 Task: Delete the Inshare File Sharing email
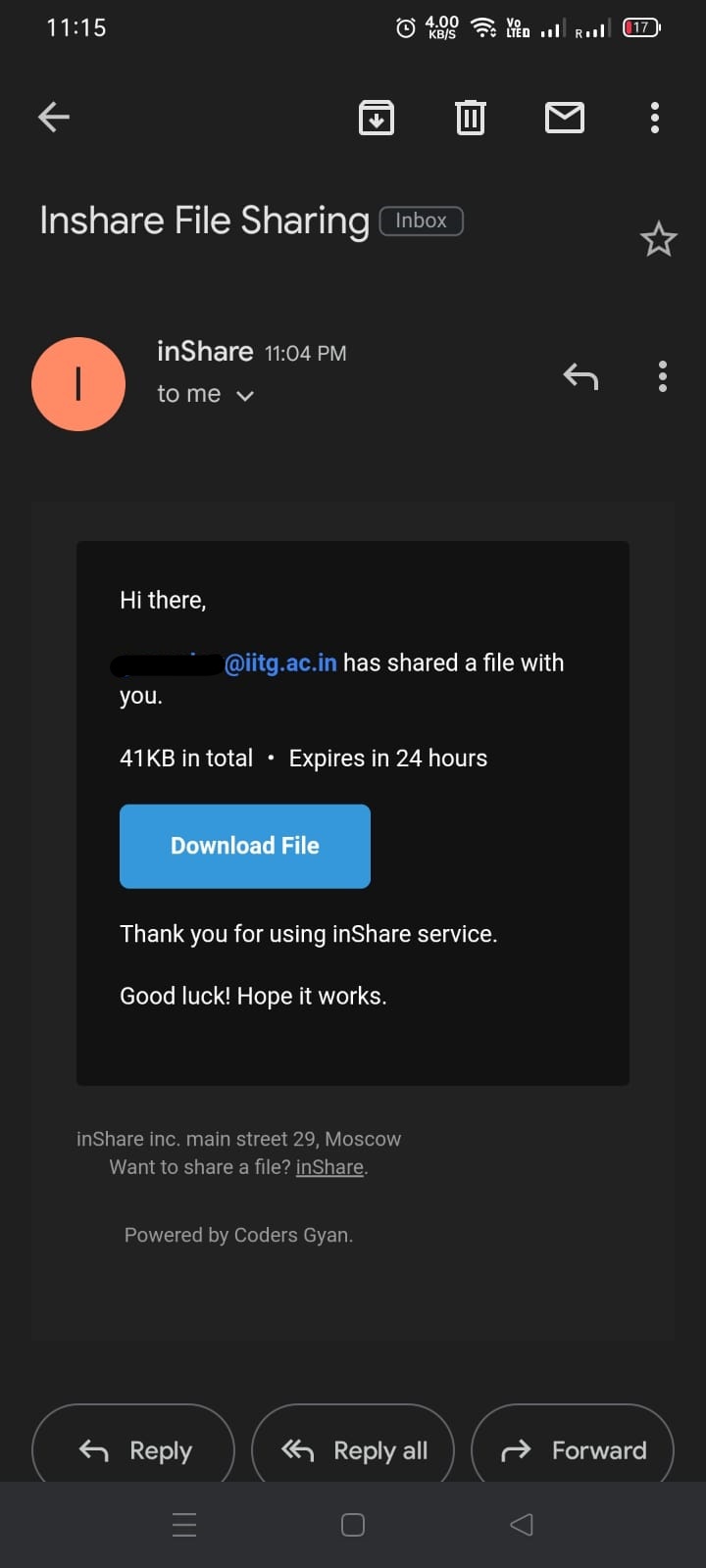click(x=471, y=117)
